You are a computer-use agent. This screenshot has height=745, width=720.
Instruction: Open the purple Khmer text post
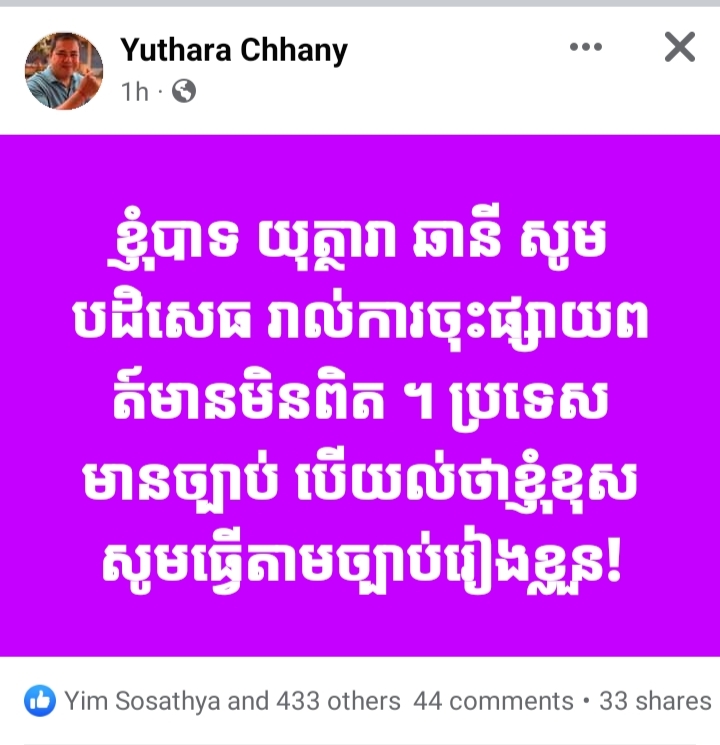coord(360,396)
